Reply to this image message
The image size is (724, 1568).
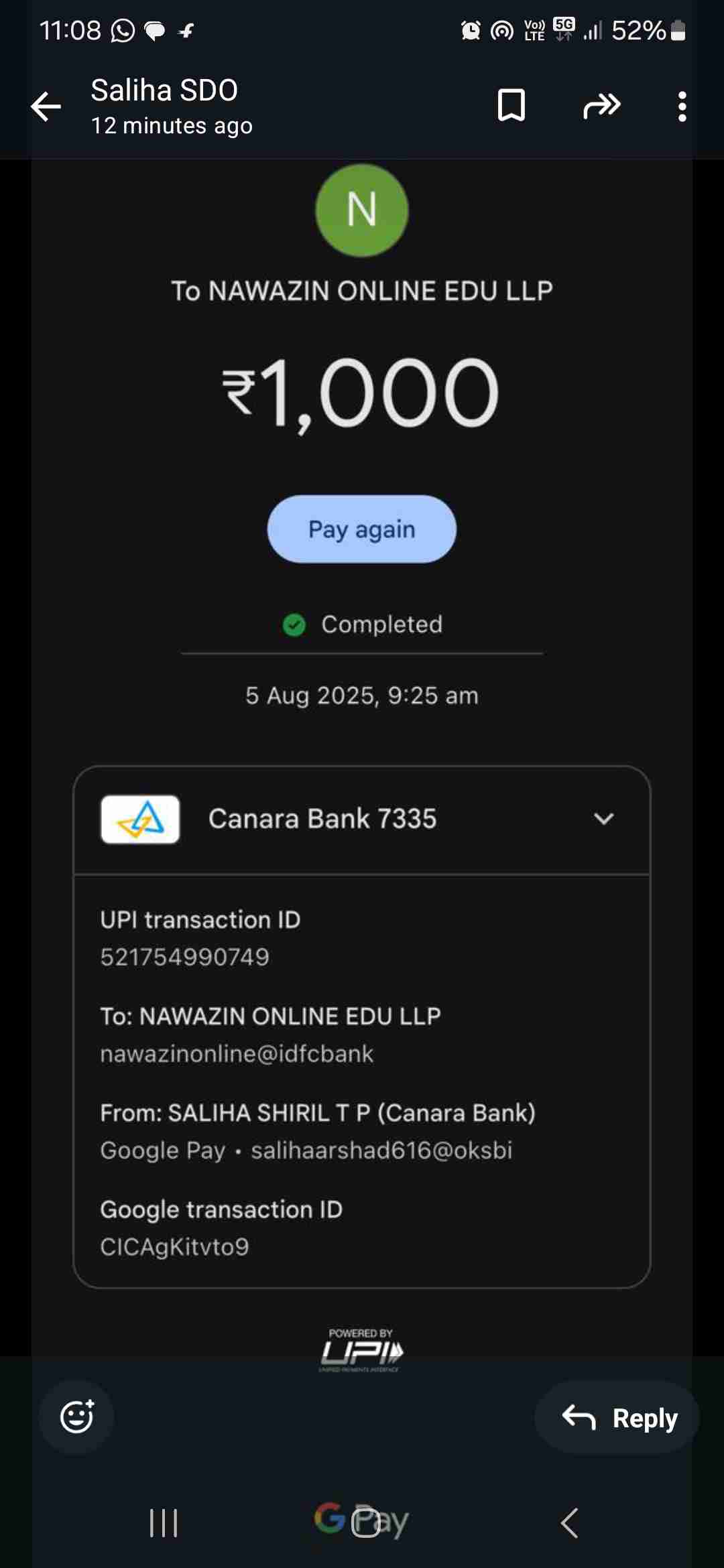tap(618, 1417)
